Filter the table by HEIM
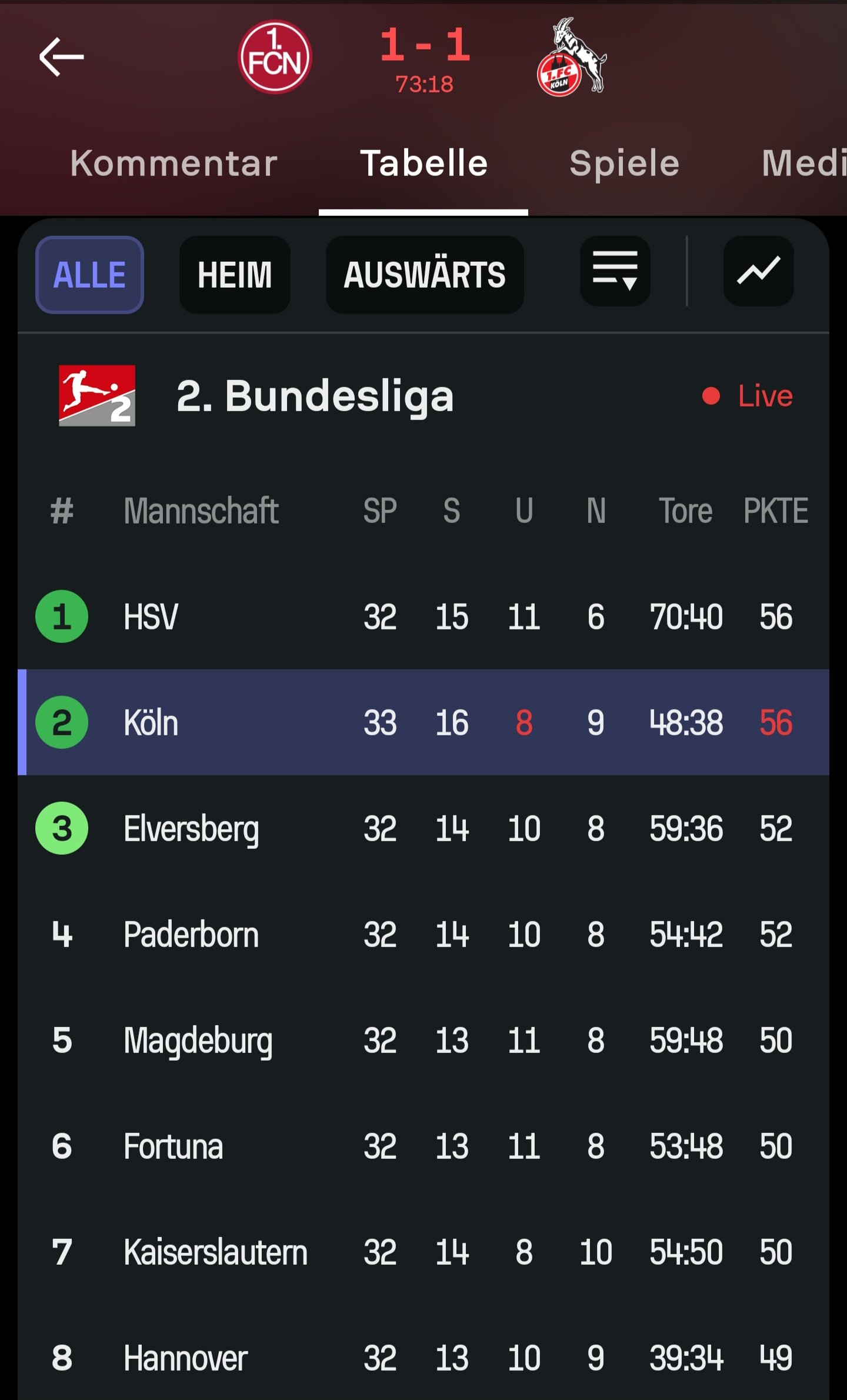The height and width of the screenshot is (1400, 847). (x=235, y=275)
